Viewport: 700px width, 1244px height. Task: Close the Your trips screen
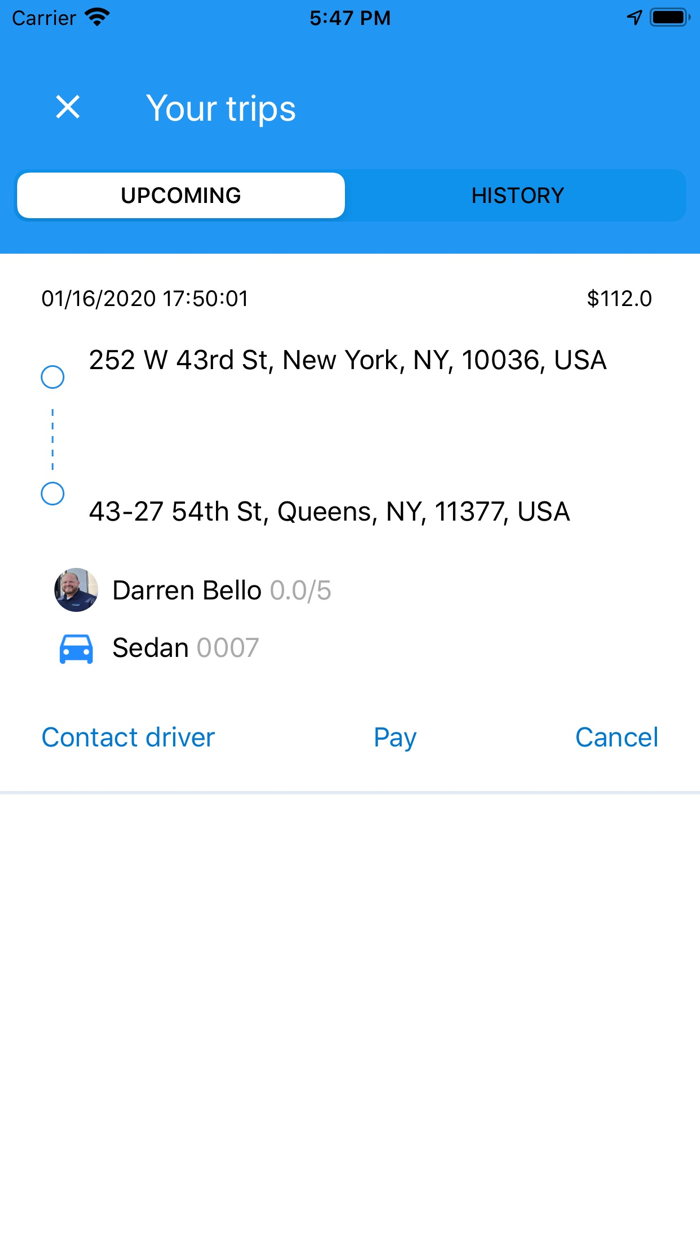pos(67,107)
